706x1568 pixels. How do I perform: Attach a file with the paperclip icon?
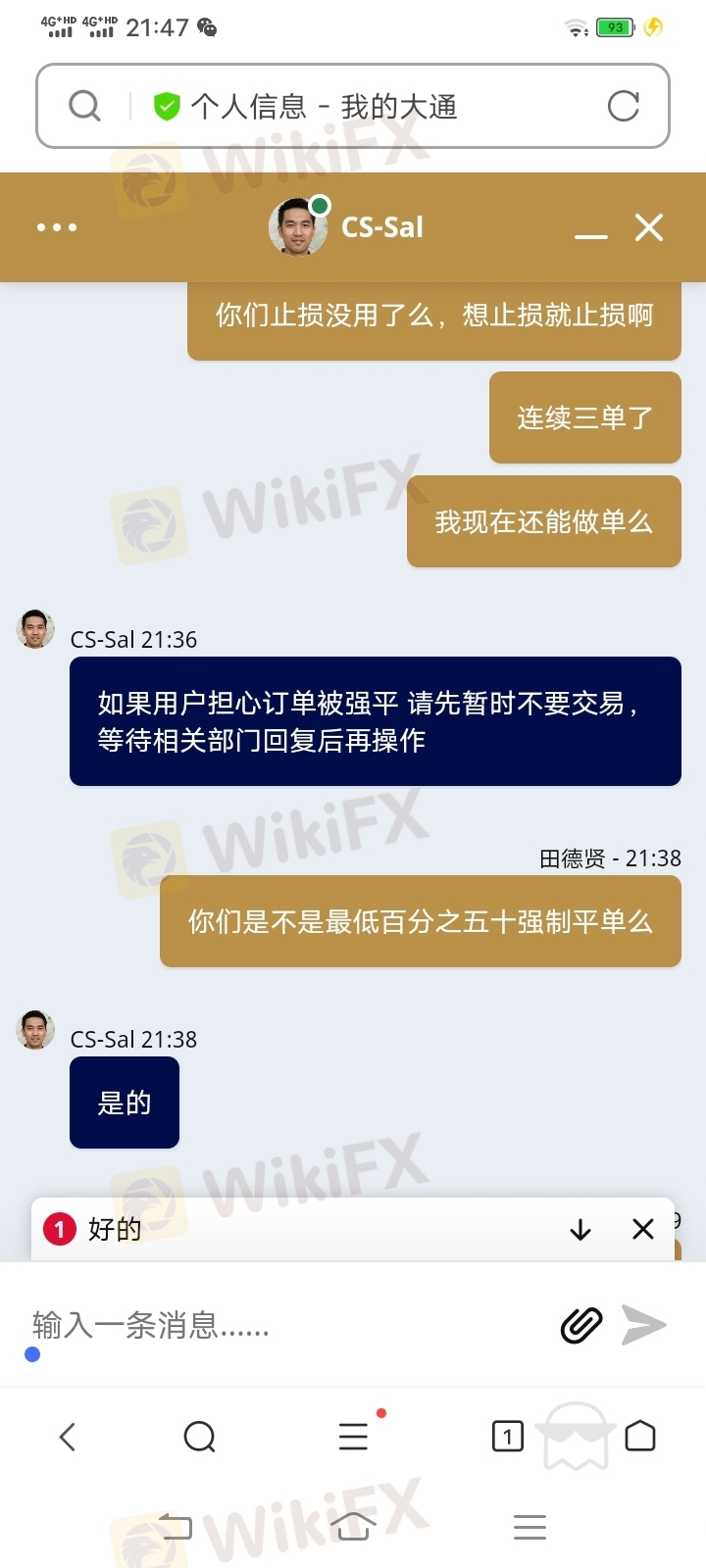[581, 1325]
